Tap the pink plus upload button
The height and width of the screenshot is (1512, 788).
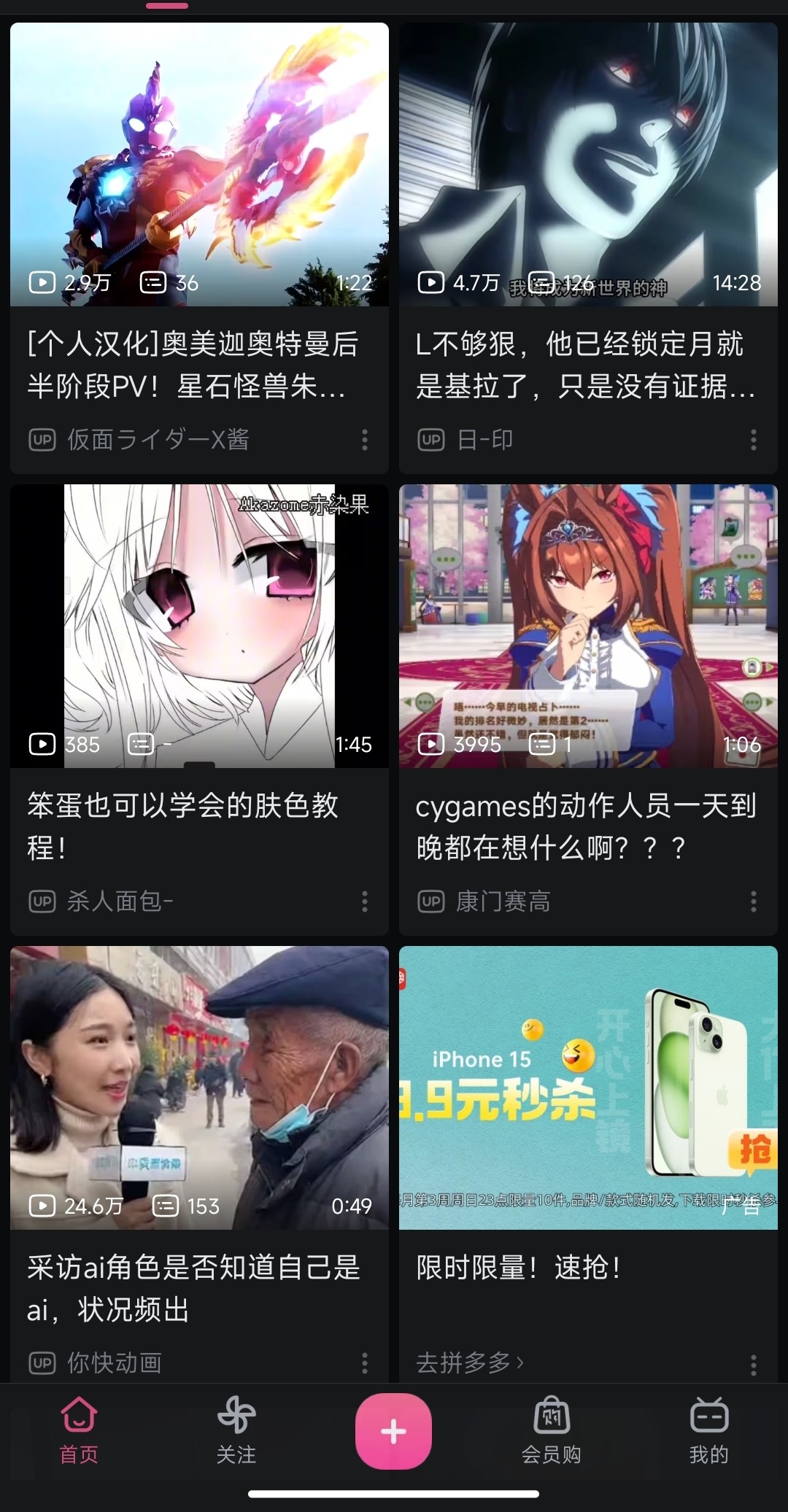point(393,1431)
